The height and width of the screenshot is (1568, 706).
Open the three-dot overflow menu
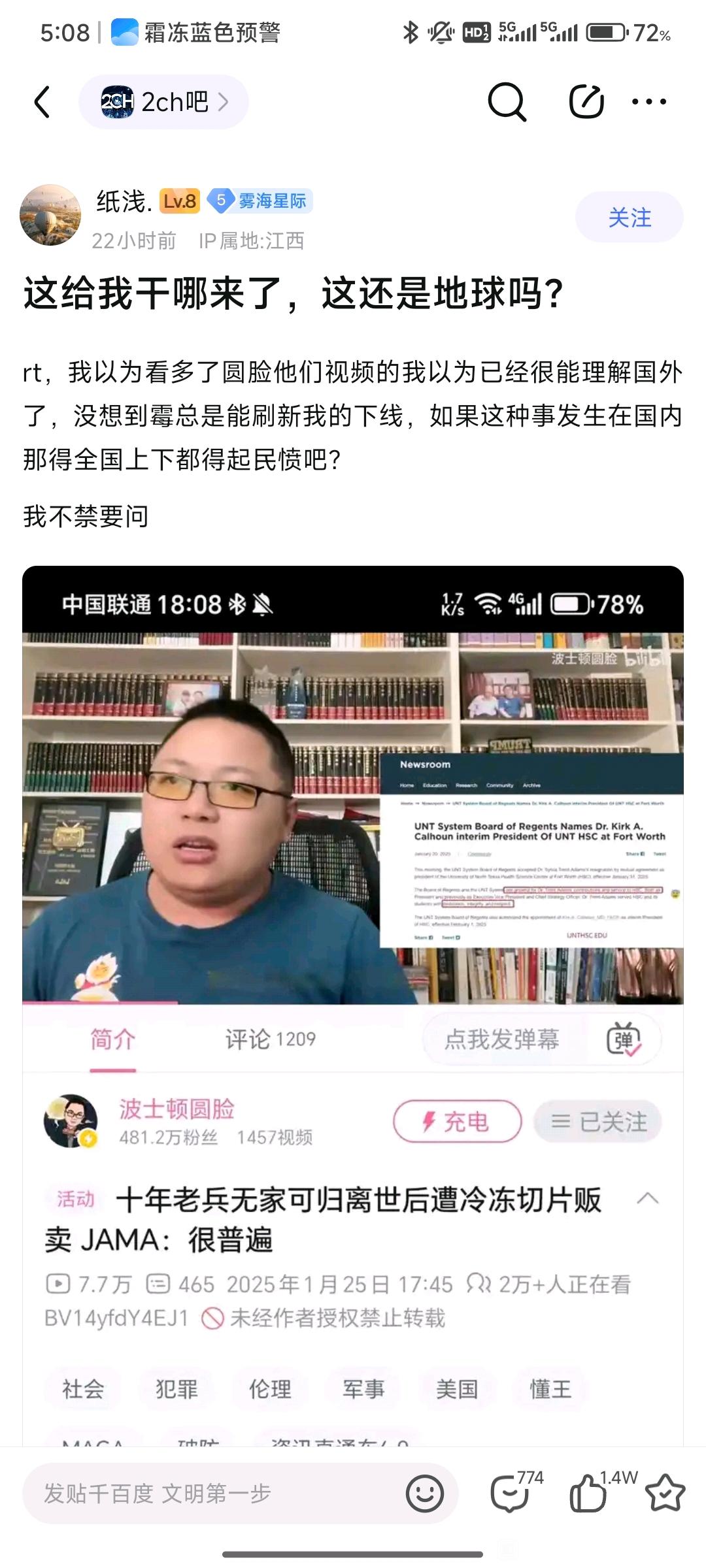649,103
